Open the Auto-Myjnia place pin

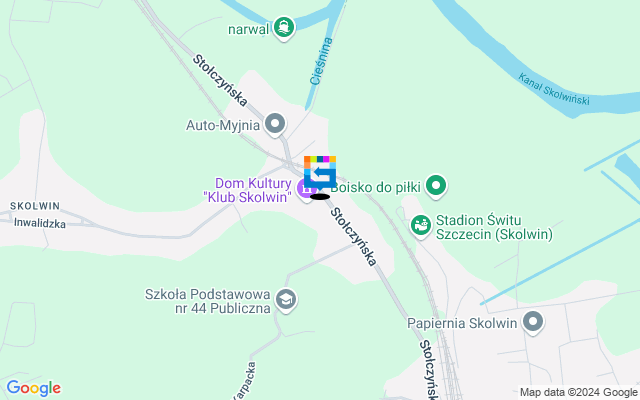(275, 125)
